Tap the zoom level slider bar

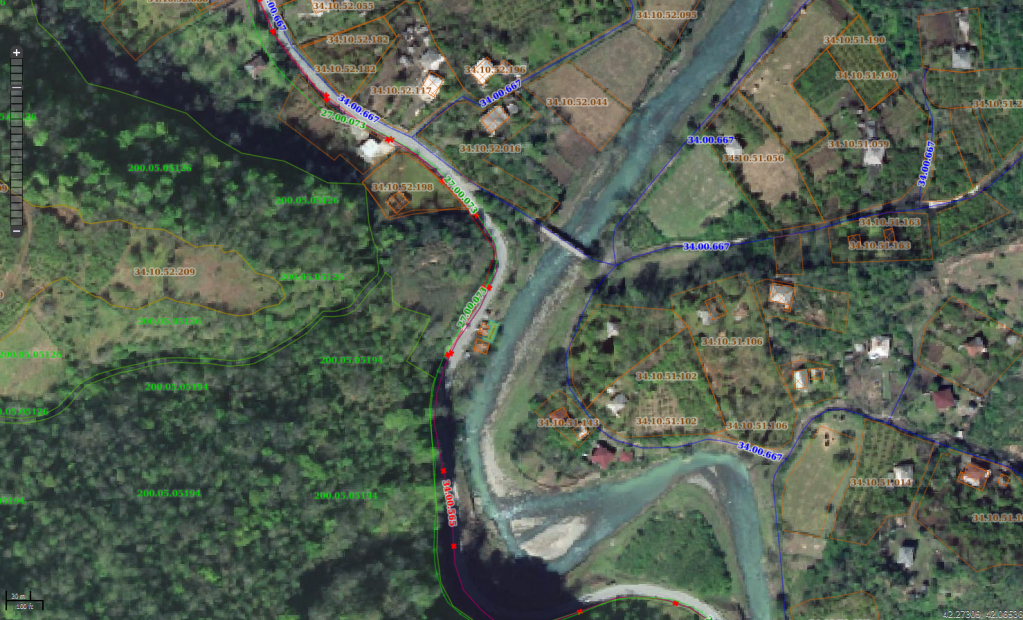pos(16,140)
